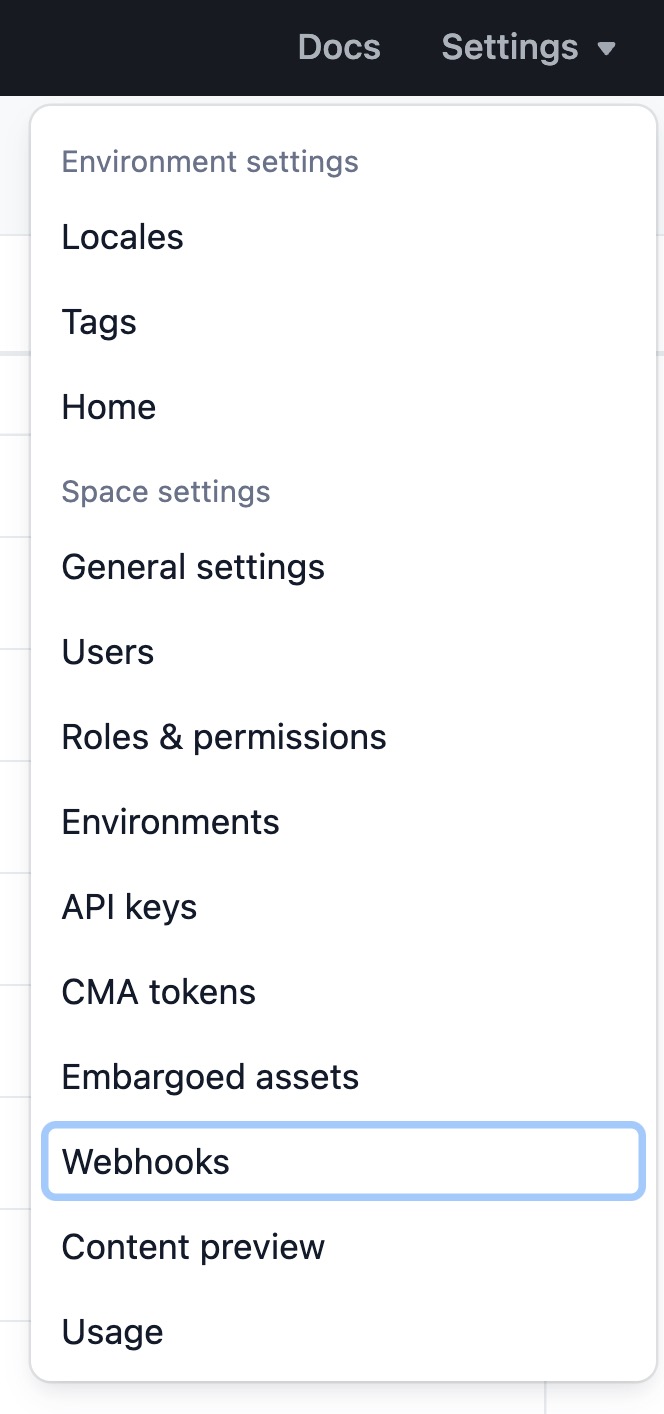664x1414 pixels.
Task: Select the Home menu item
Action: click(x=109, y=407)
